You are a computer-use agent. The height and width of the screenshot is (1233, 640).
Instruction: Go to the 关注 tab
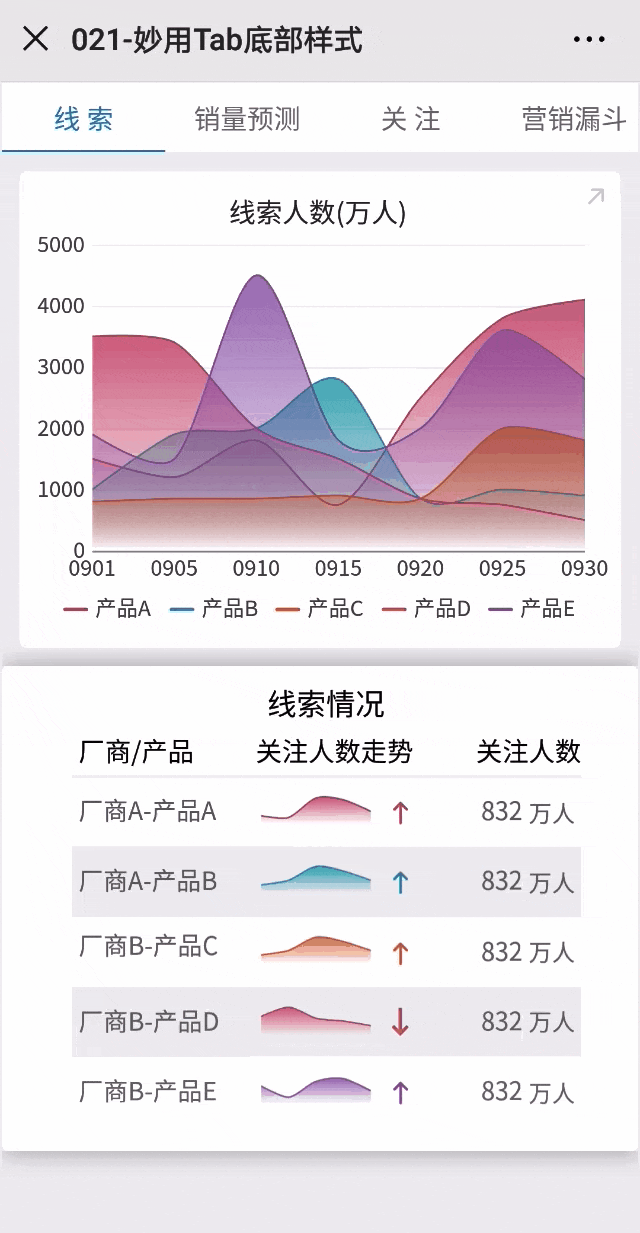point(410,120)
